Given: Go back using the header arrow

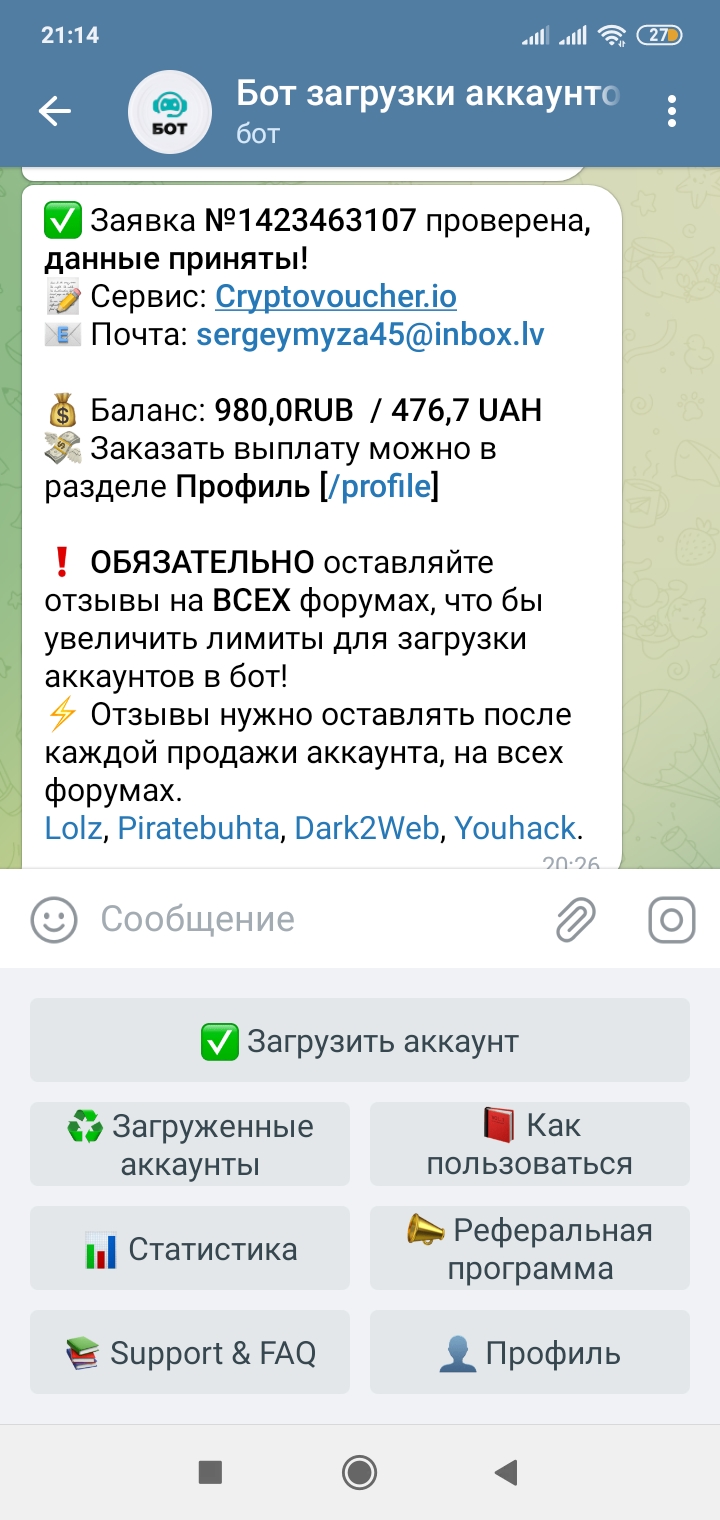Looking at the screenshot, I should point(55,111).
